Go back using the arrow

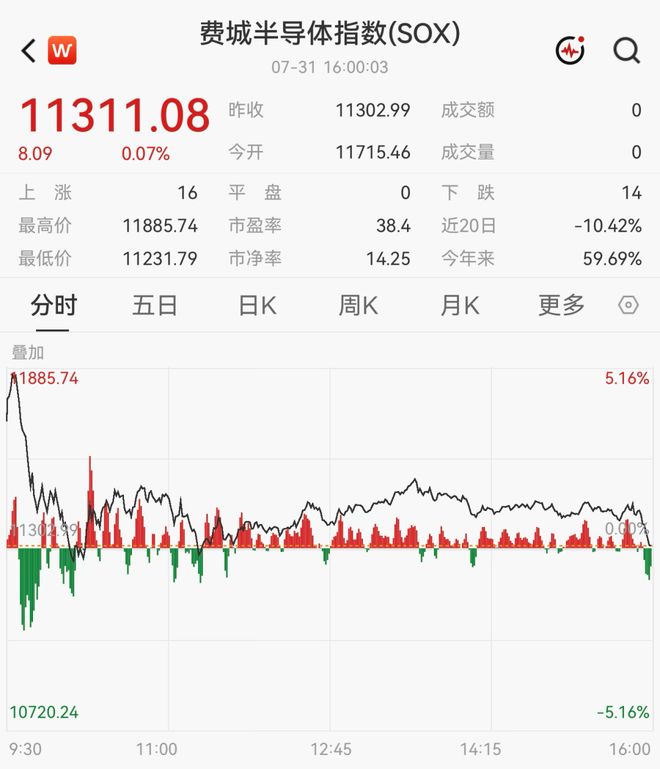[28, 51]
